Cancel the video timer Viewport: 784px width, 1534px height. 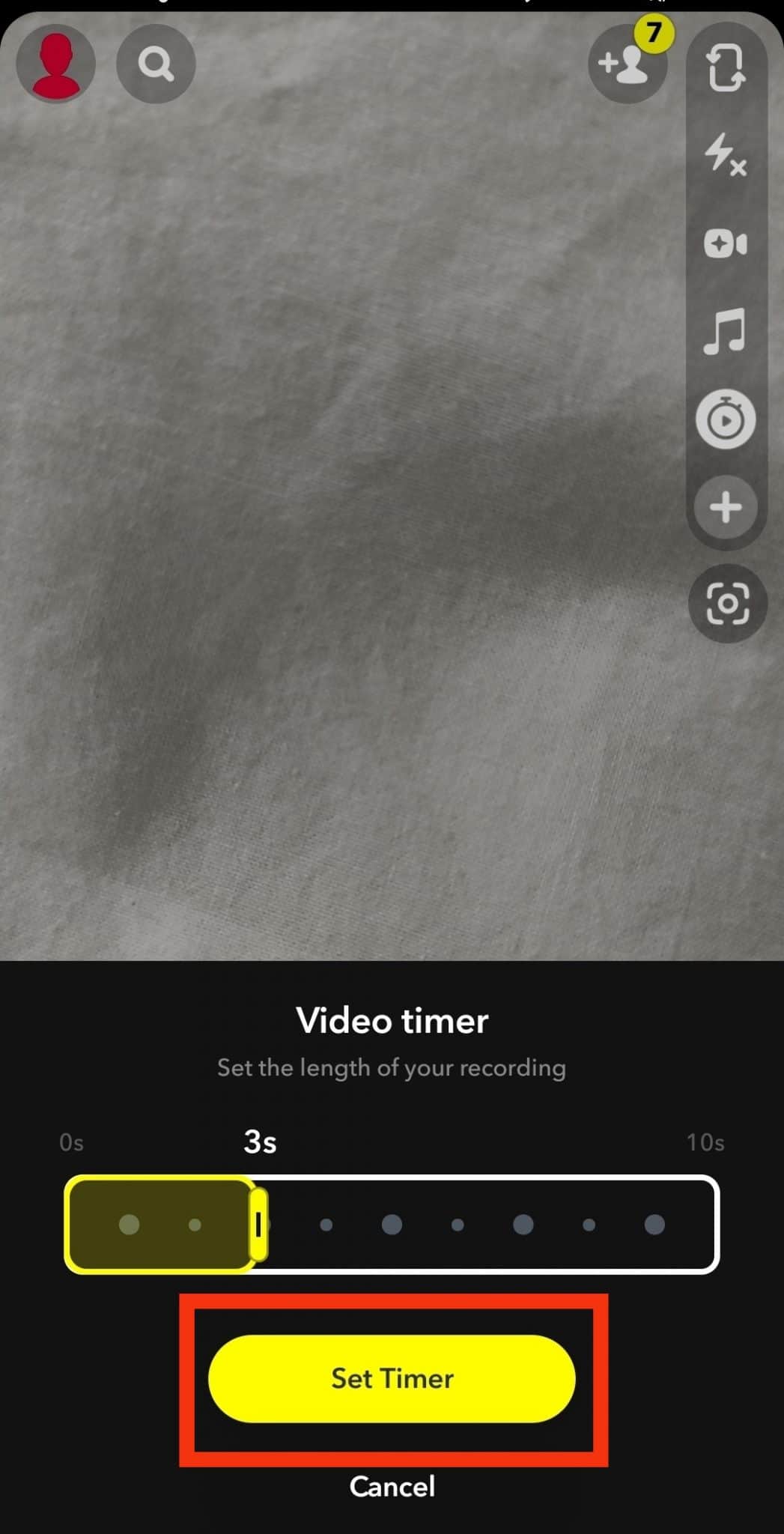[392, 1486]
